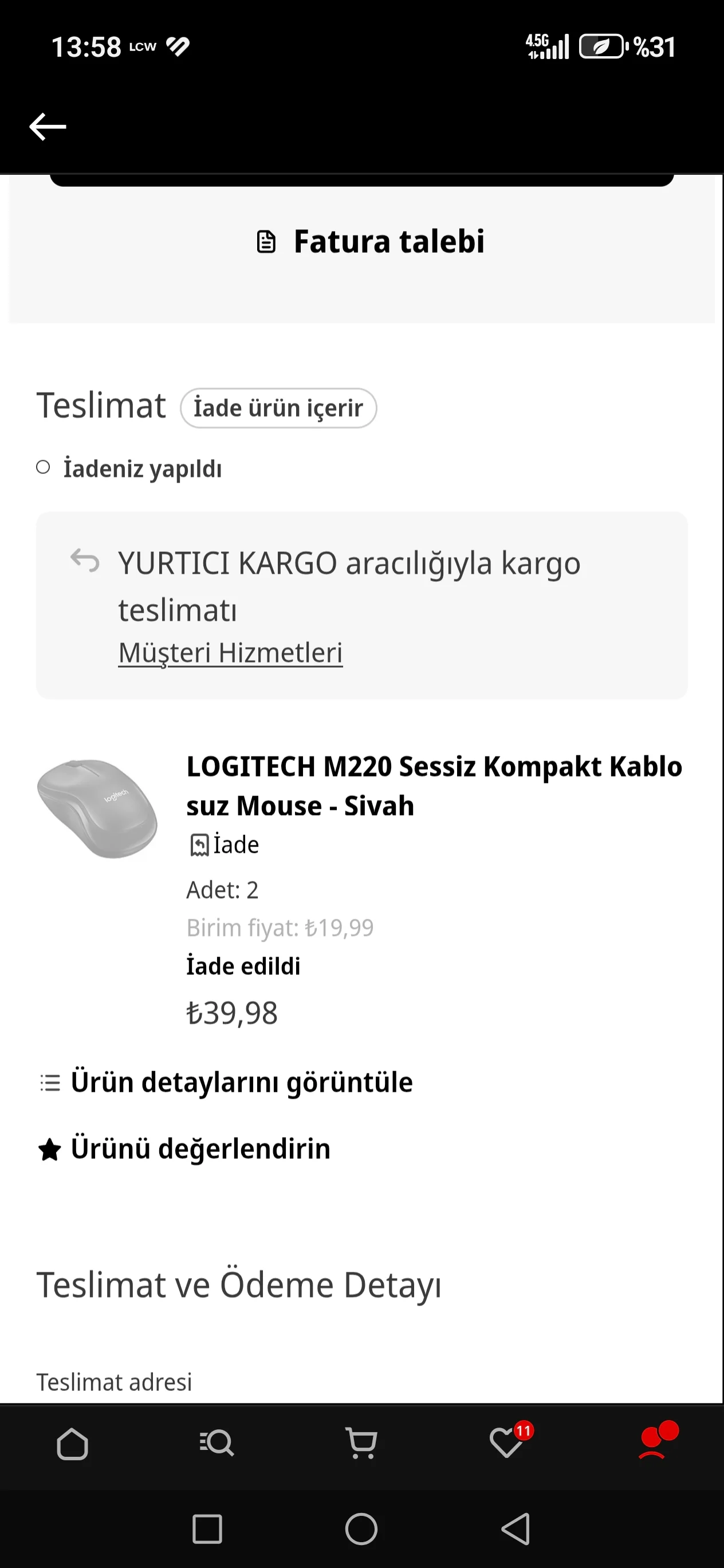The image size is (724, 1568).
Task: Go back using the top arrow
Action: click(48, 127)
